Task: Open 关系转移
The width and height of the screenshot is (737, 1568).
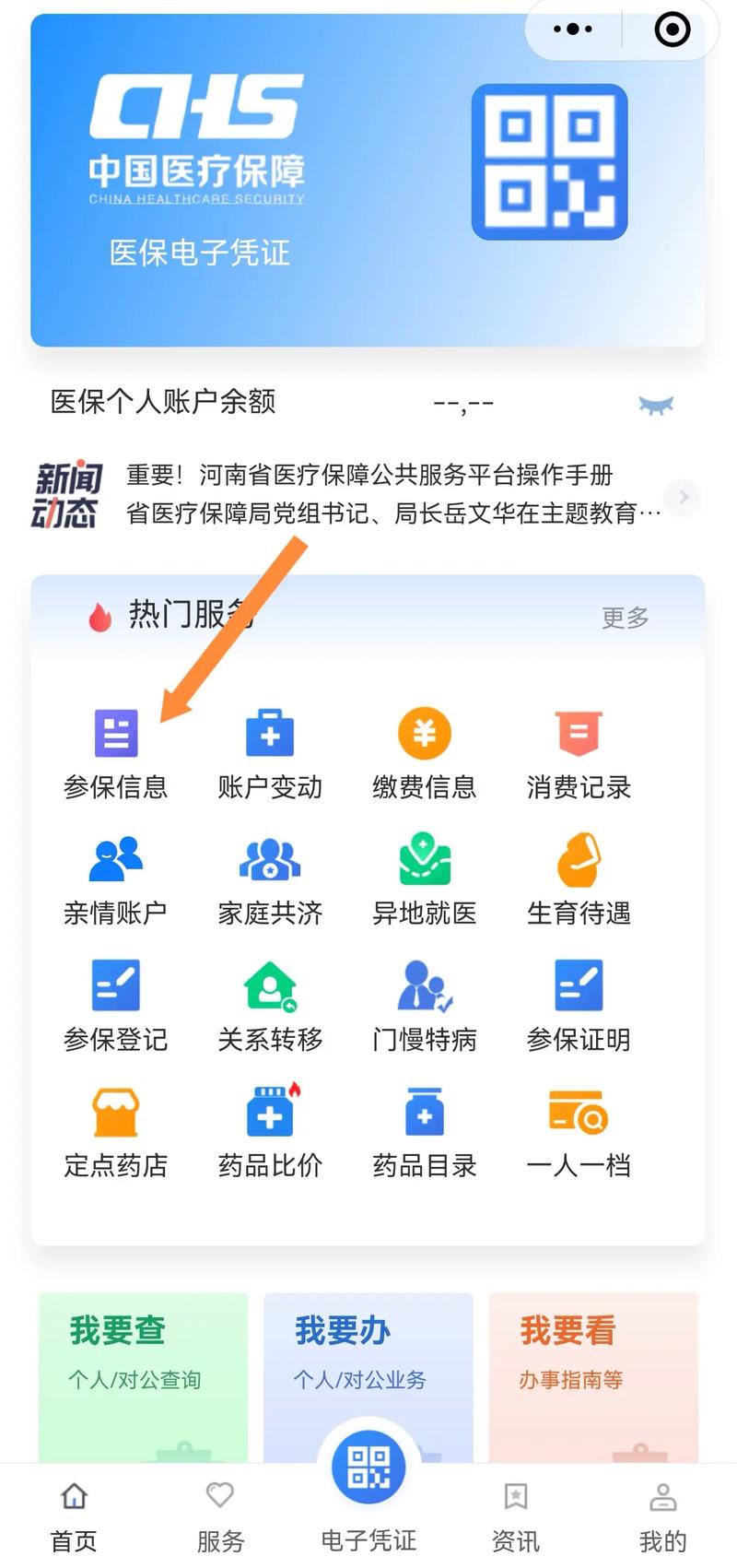Action: tap(270, 1005)
